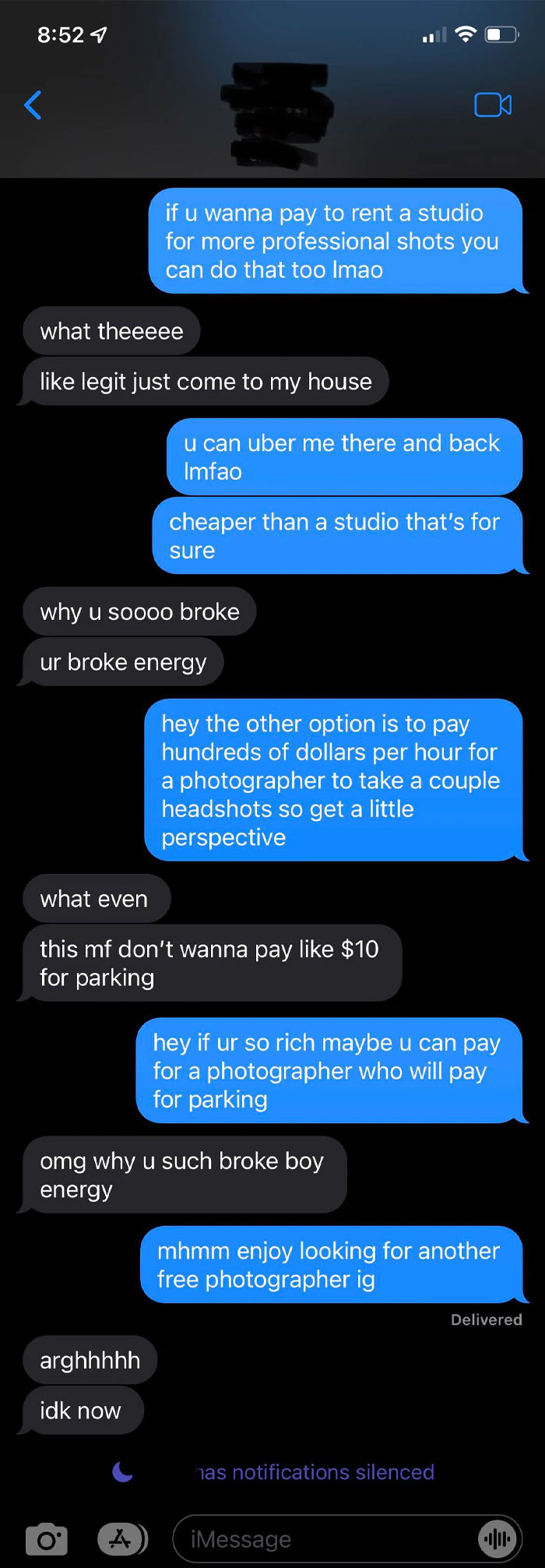Open the App Store apps drawer
The height and width of the screenshot is (1568, 545).
[x=121, y=1539]
